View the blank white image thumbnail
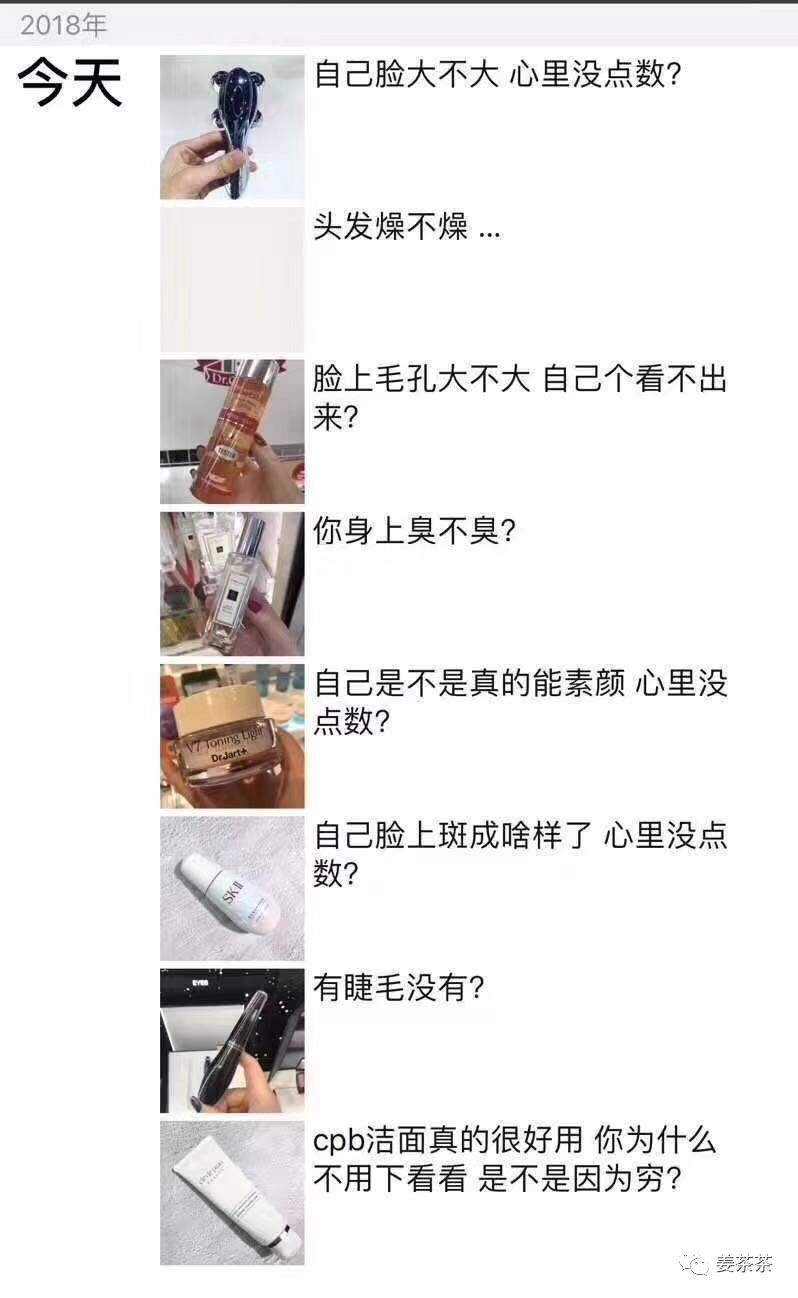The height and width of the screenshot is (1298, 798). pos(231,280)
